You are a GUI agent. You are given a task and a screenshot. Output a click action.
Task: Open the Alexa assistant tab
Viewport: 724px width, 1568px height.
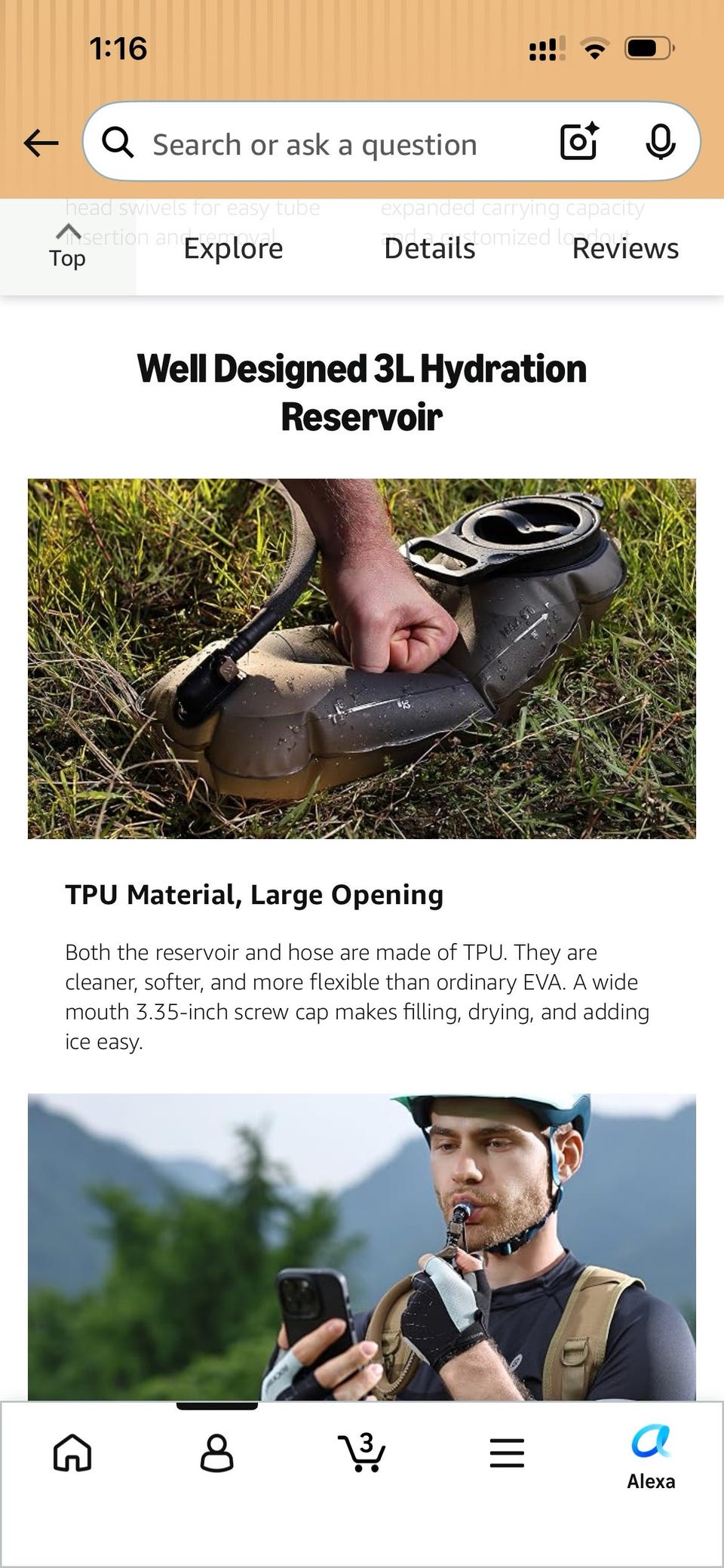click(x=651, y=1457)
